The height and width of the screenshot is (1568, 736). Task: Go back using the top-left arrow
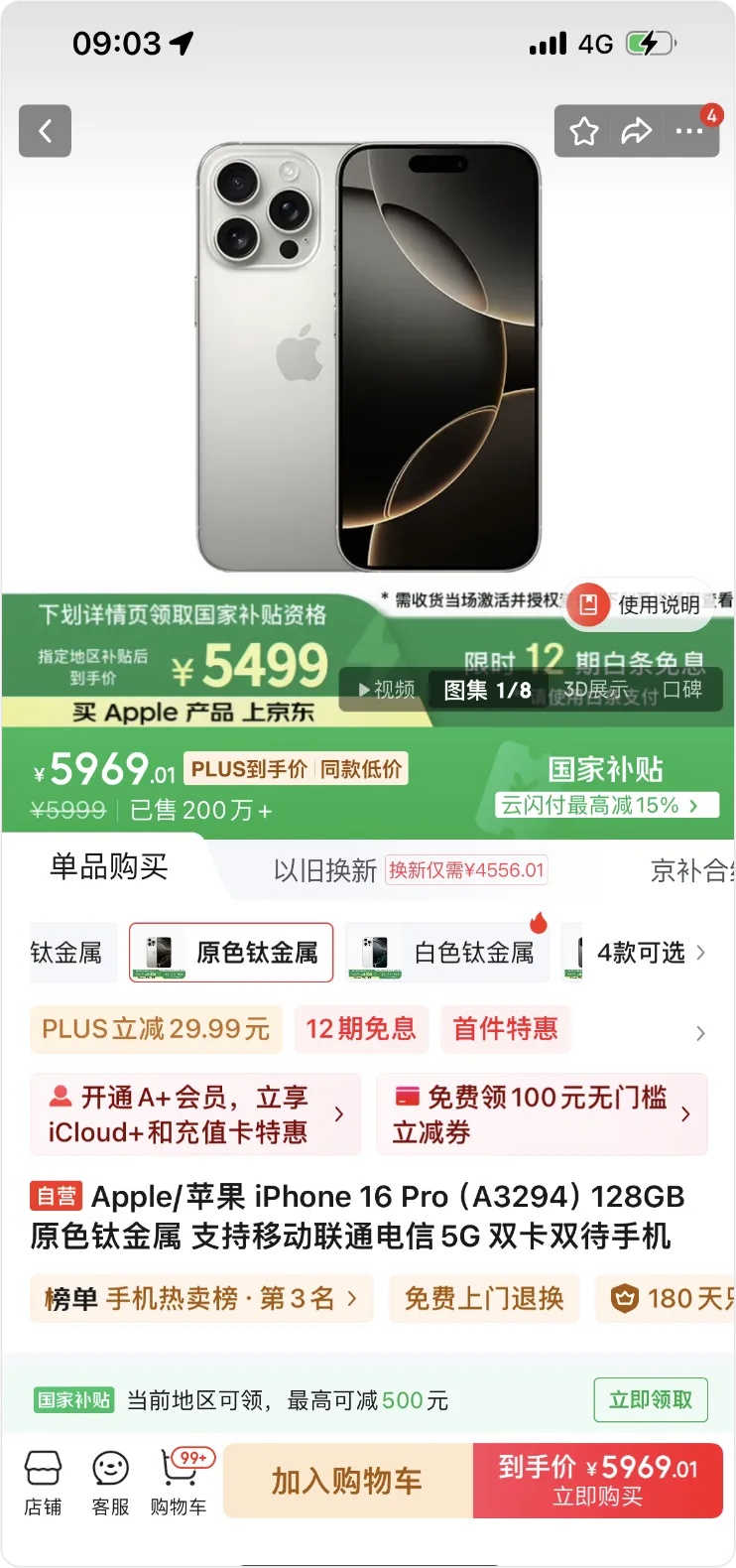(x=45, y=131)
